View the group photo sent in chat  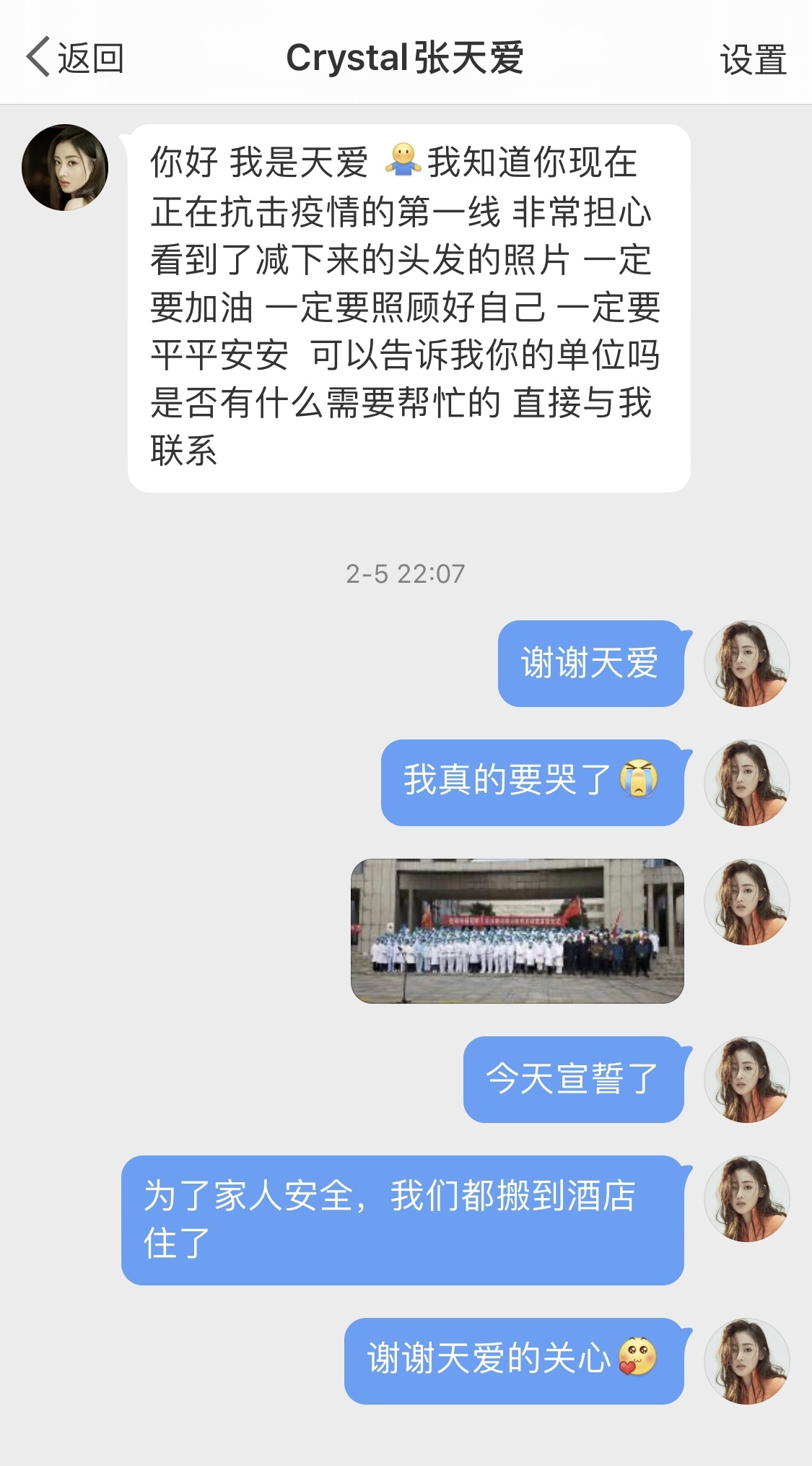click(517, 930)
